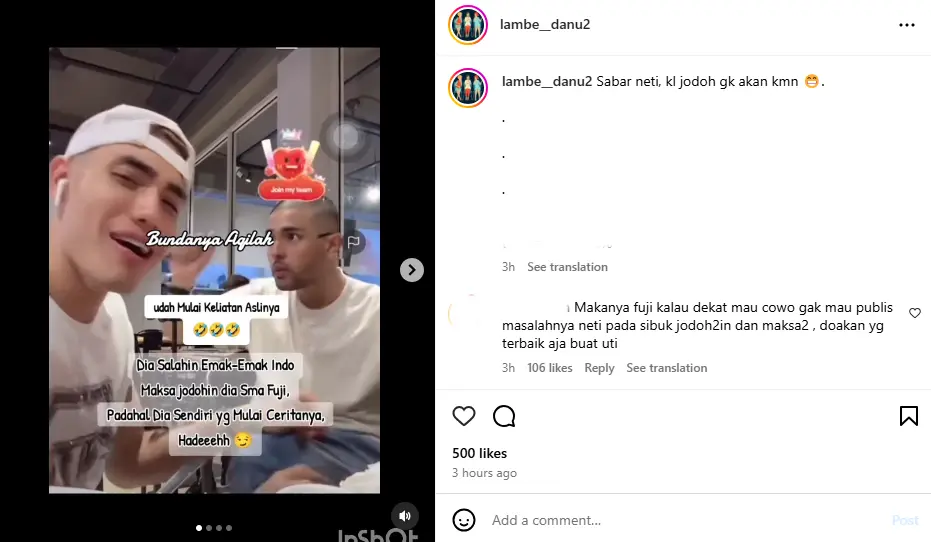The image size is (931, 542).
Task: Bookmark this post
Action: tap(908, 416)
